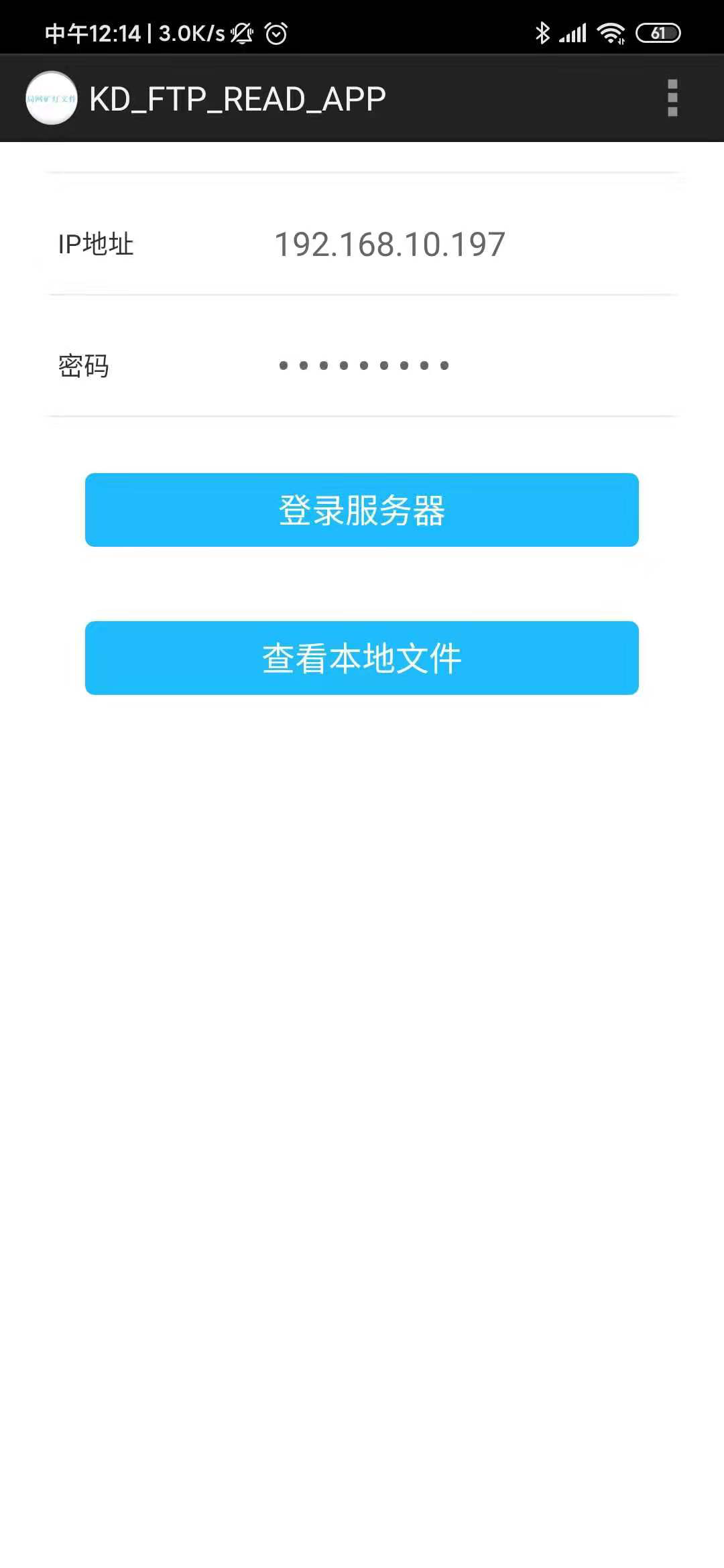This screenshot has width=724, height=1568.
Task: Tap the divider line under the IP field
Action: pyautogui.click(x=362, y=293)
